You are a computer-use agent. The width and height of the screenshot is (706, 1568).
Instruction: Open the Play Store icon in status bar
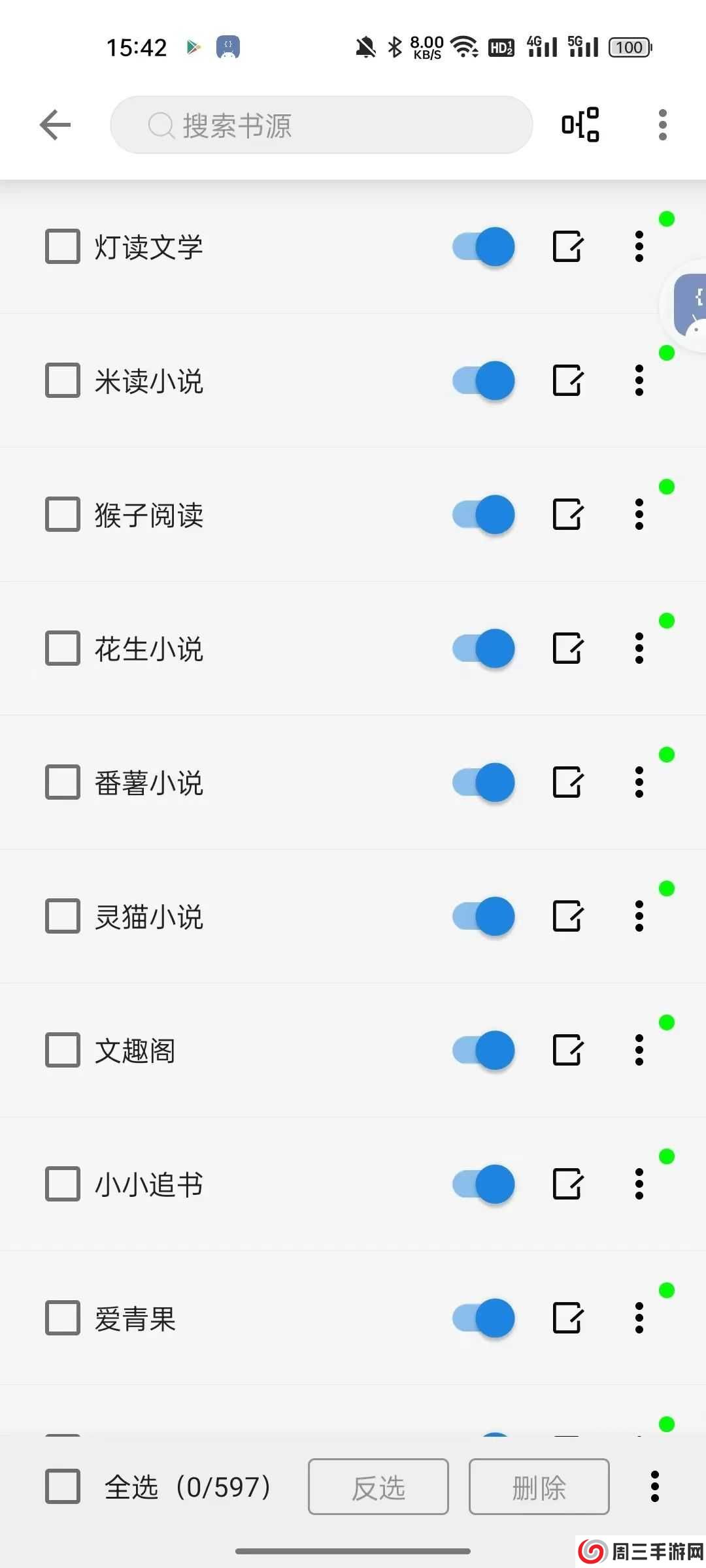coord(193,46)
